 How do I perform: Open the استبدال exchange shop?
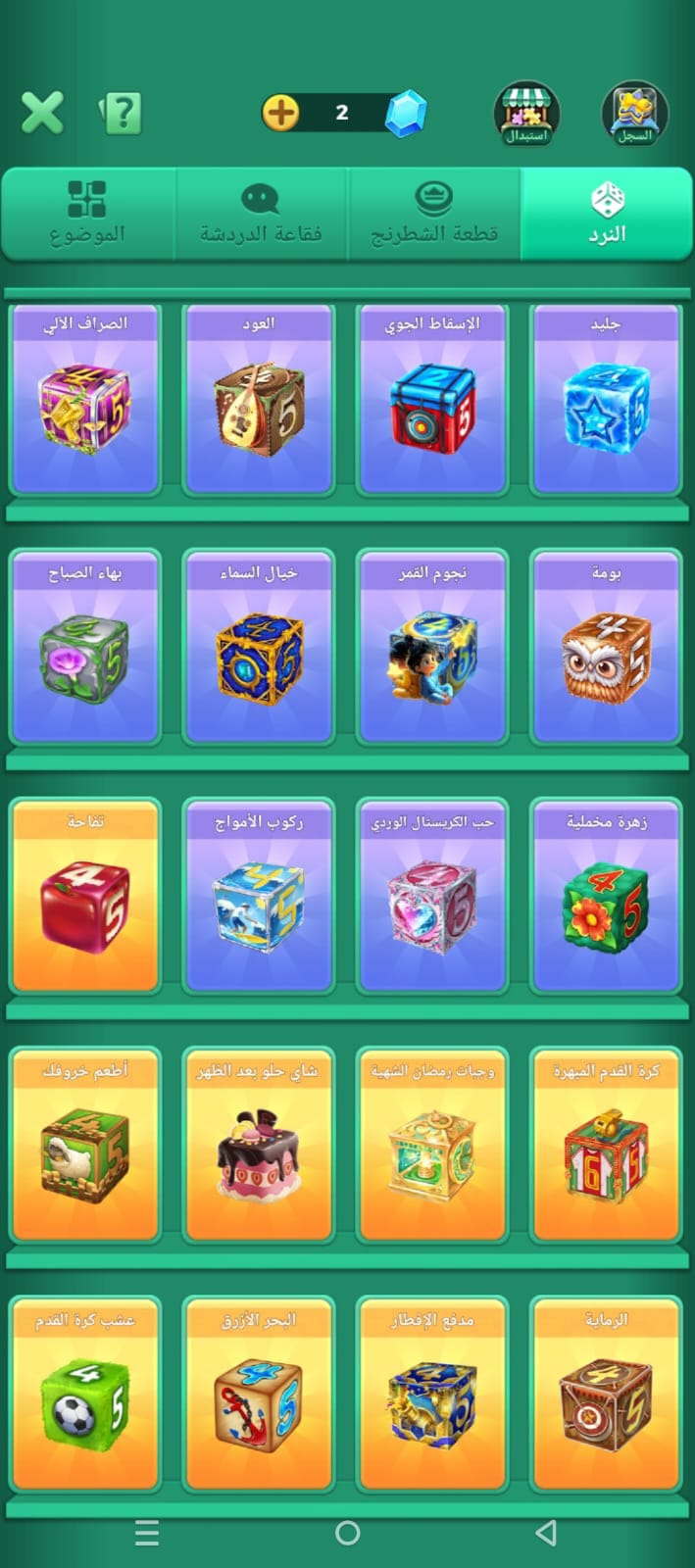click(x=526, y=114)
